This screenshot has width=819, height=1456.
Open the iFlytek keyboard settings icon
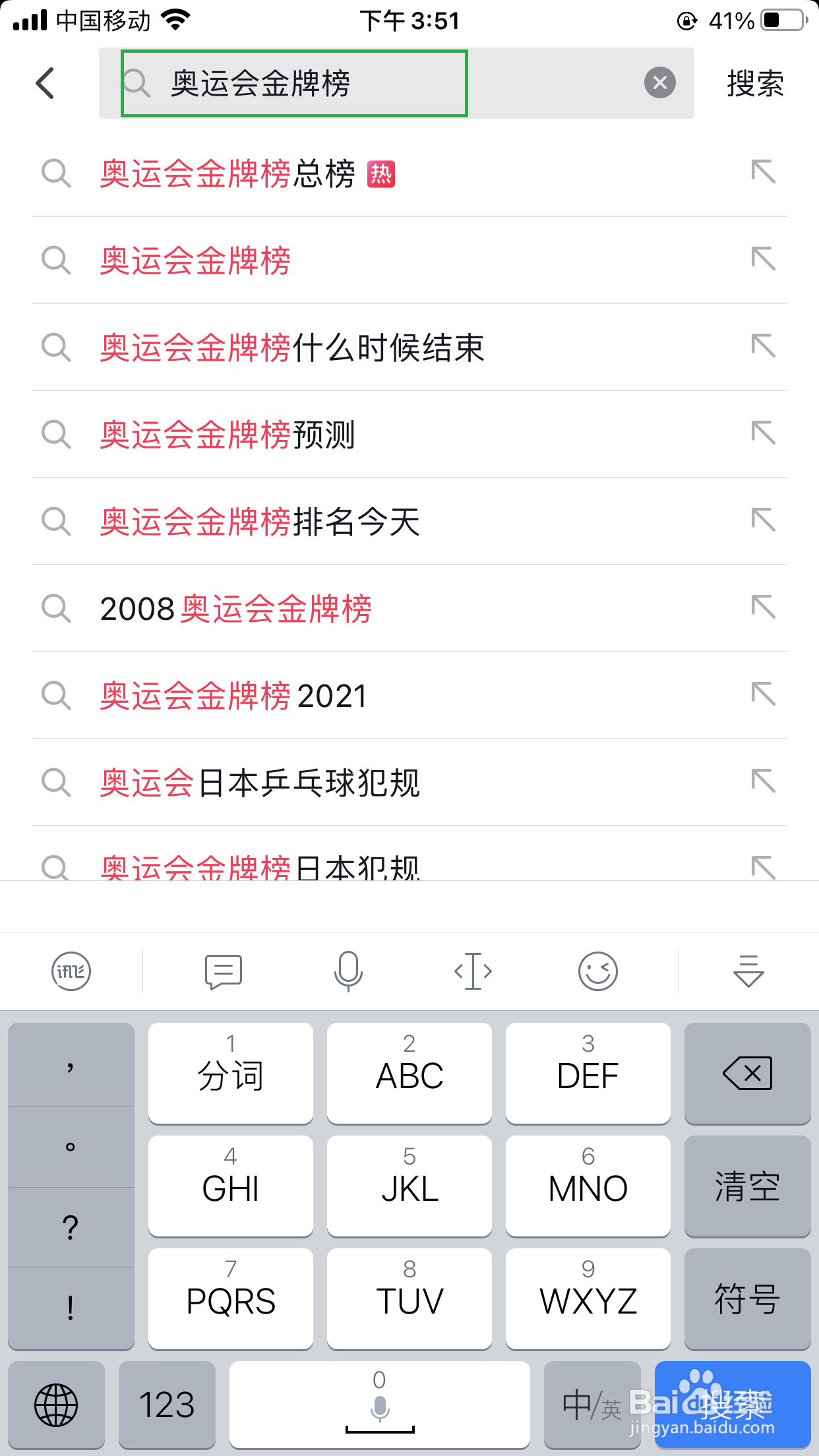tap(71, 971)
